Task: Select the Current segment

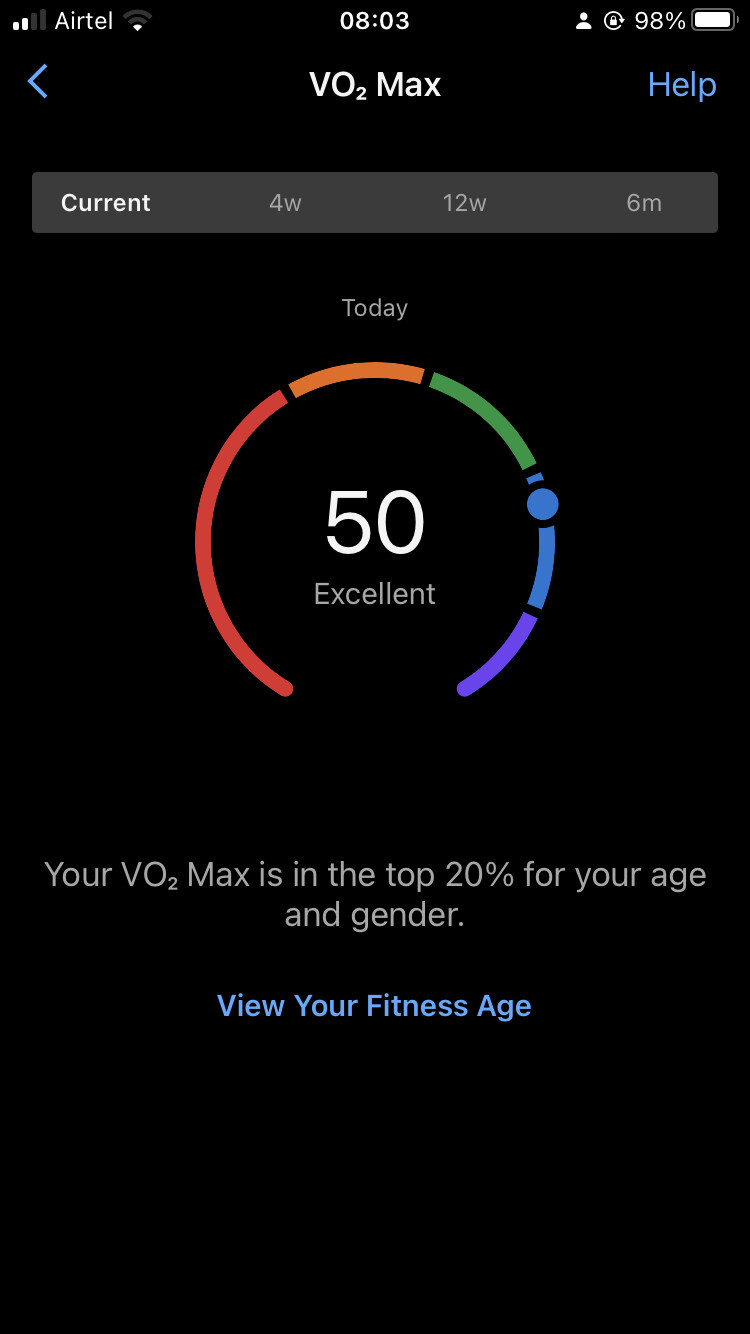Action: tap(106, 203)
